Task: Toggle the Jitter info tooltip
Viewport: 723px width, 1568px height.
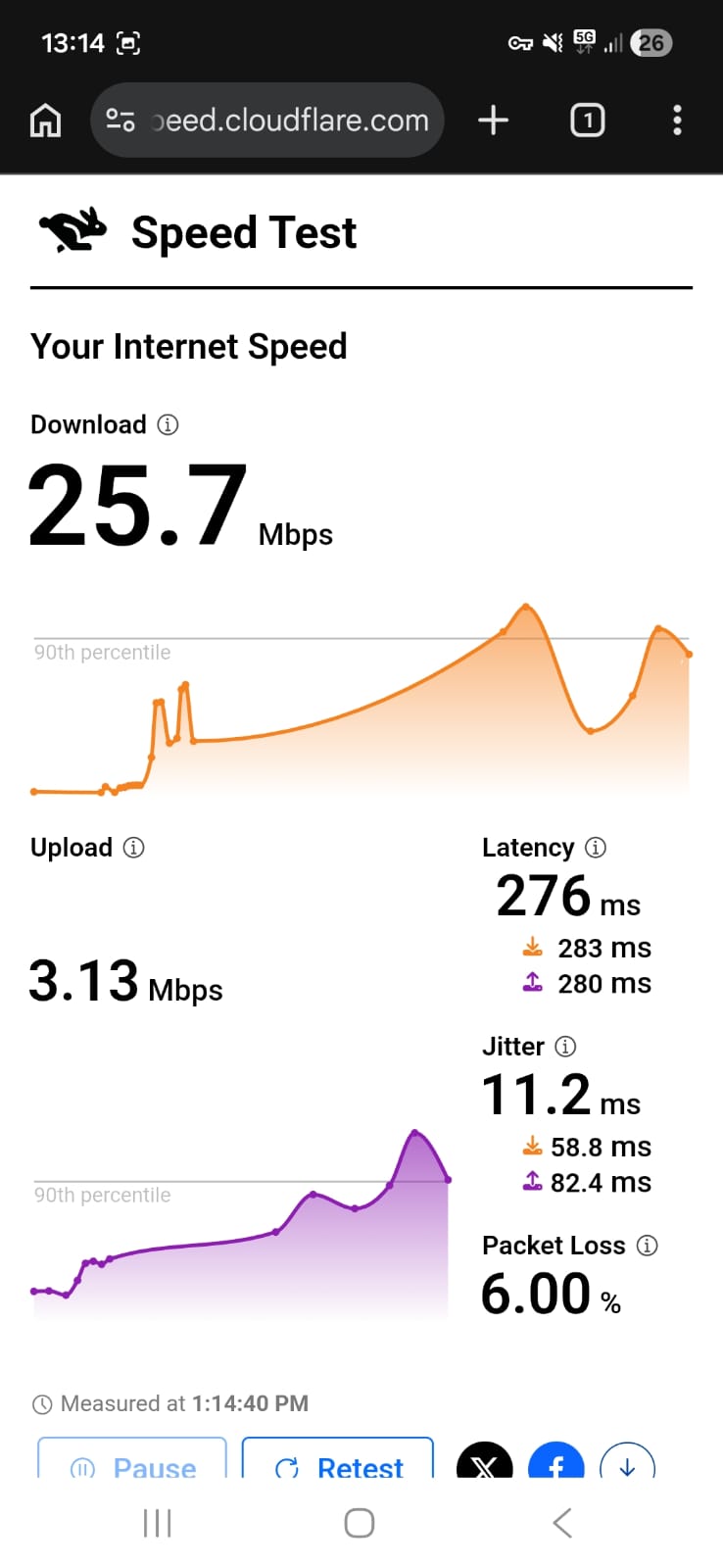Action: 566,1047
